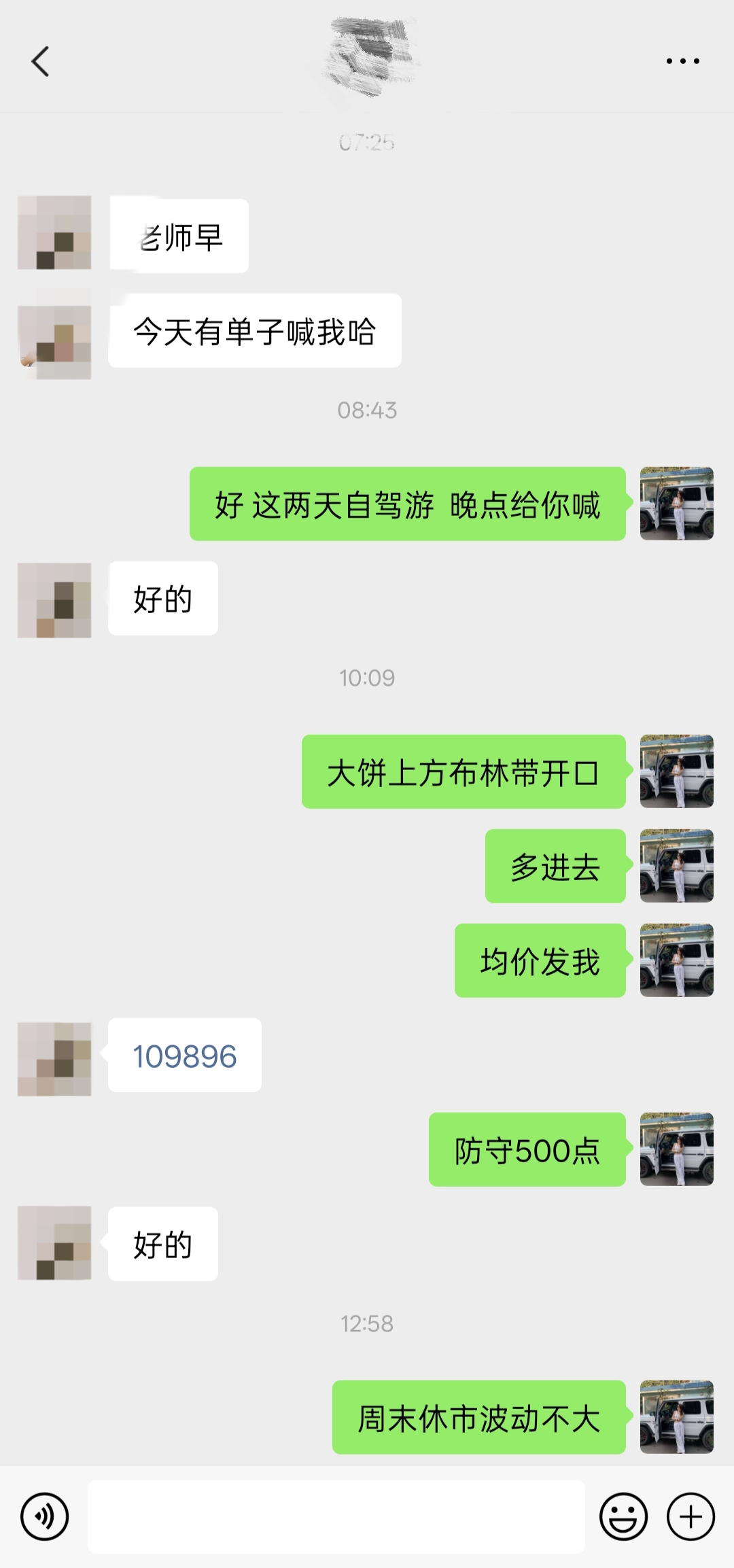Open the chat info overflow menu
This screenshot has width=734, height=1568.
[682, 61]
